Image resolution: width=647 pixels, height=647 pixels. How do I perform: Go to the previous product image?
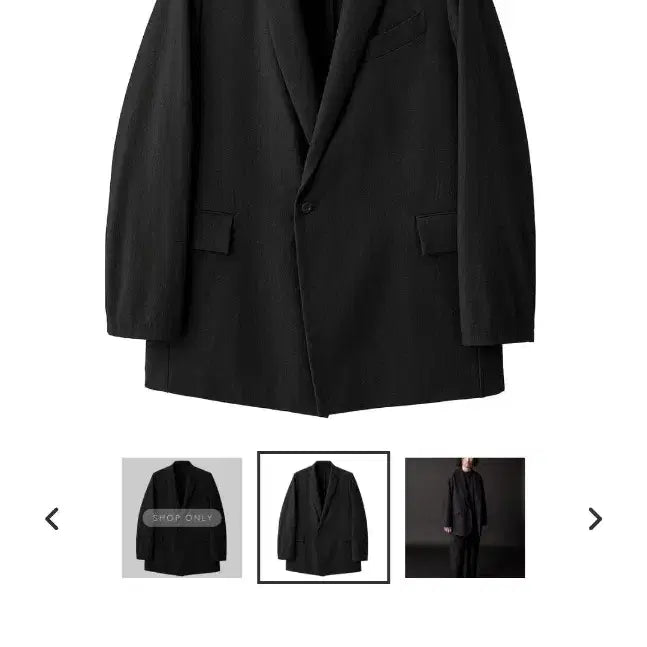53,519
